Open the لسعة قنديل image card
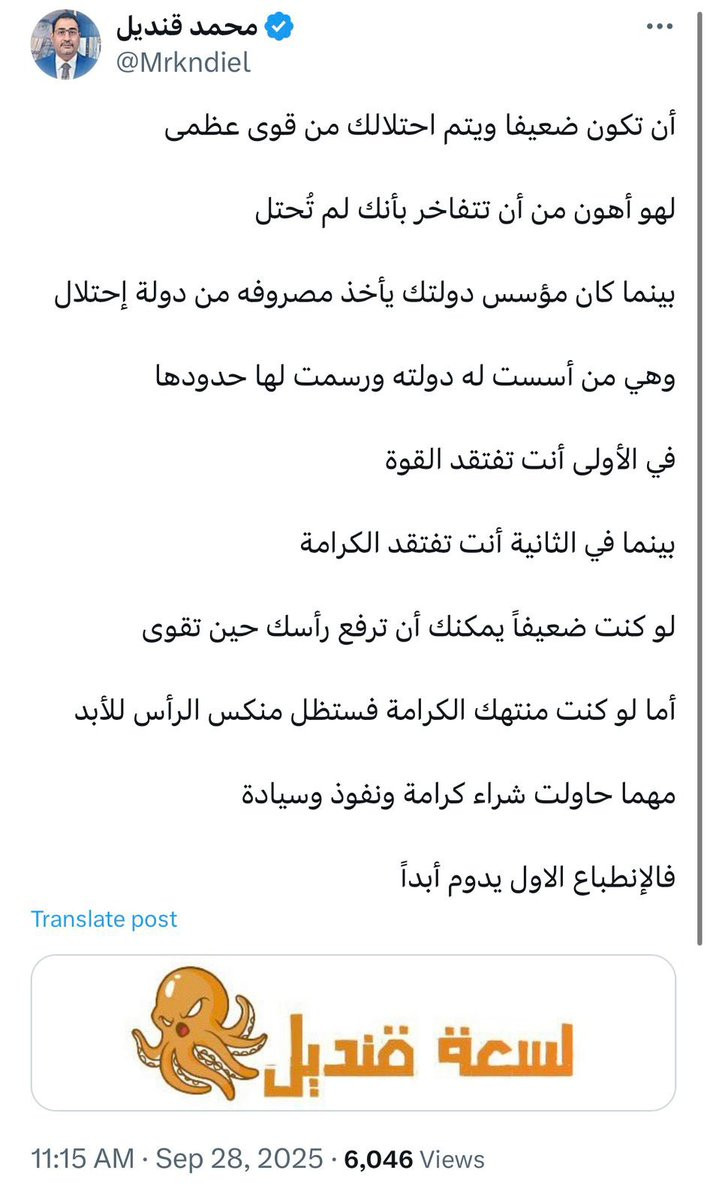Screen dimensions: 707x1200 coord(353,1033)
